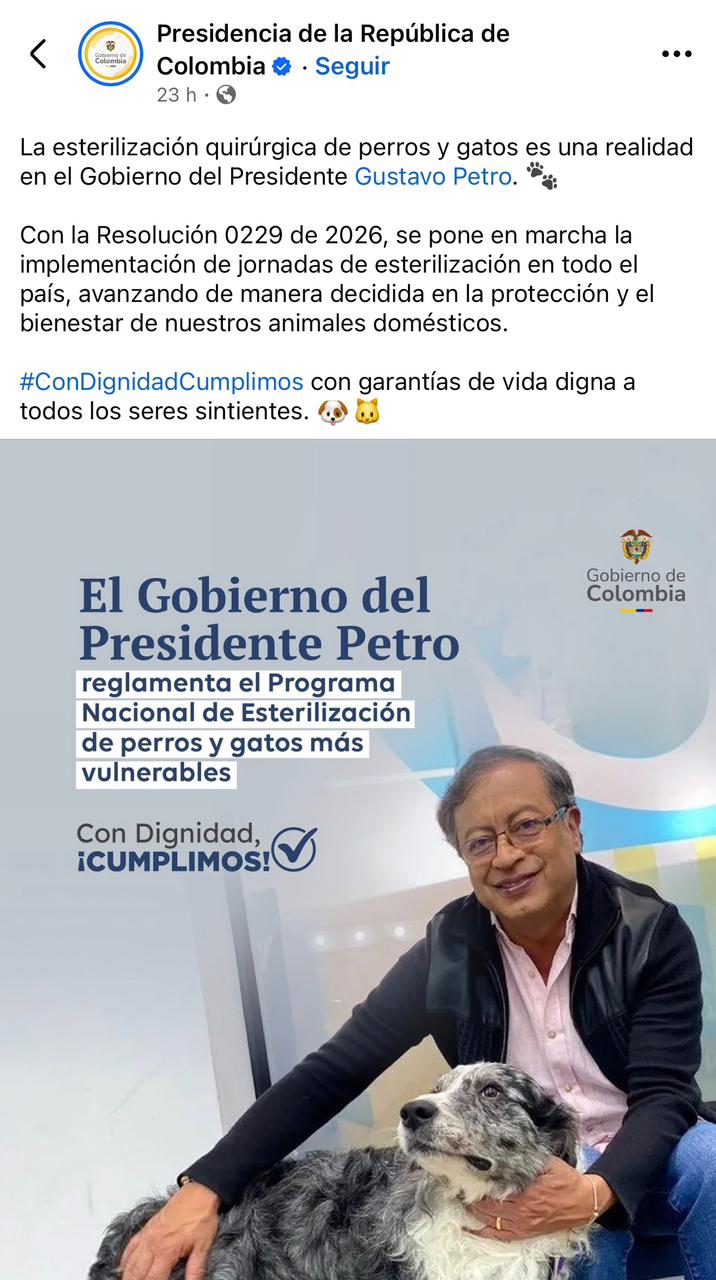This screenshot has height=1280, width=716.
Task: Open the Presidencia de la República profile picture
Action: click(x=110, y=54)
